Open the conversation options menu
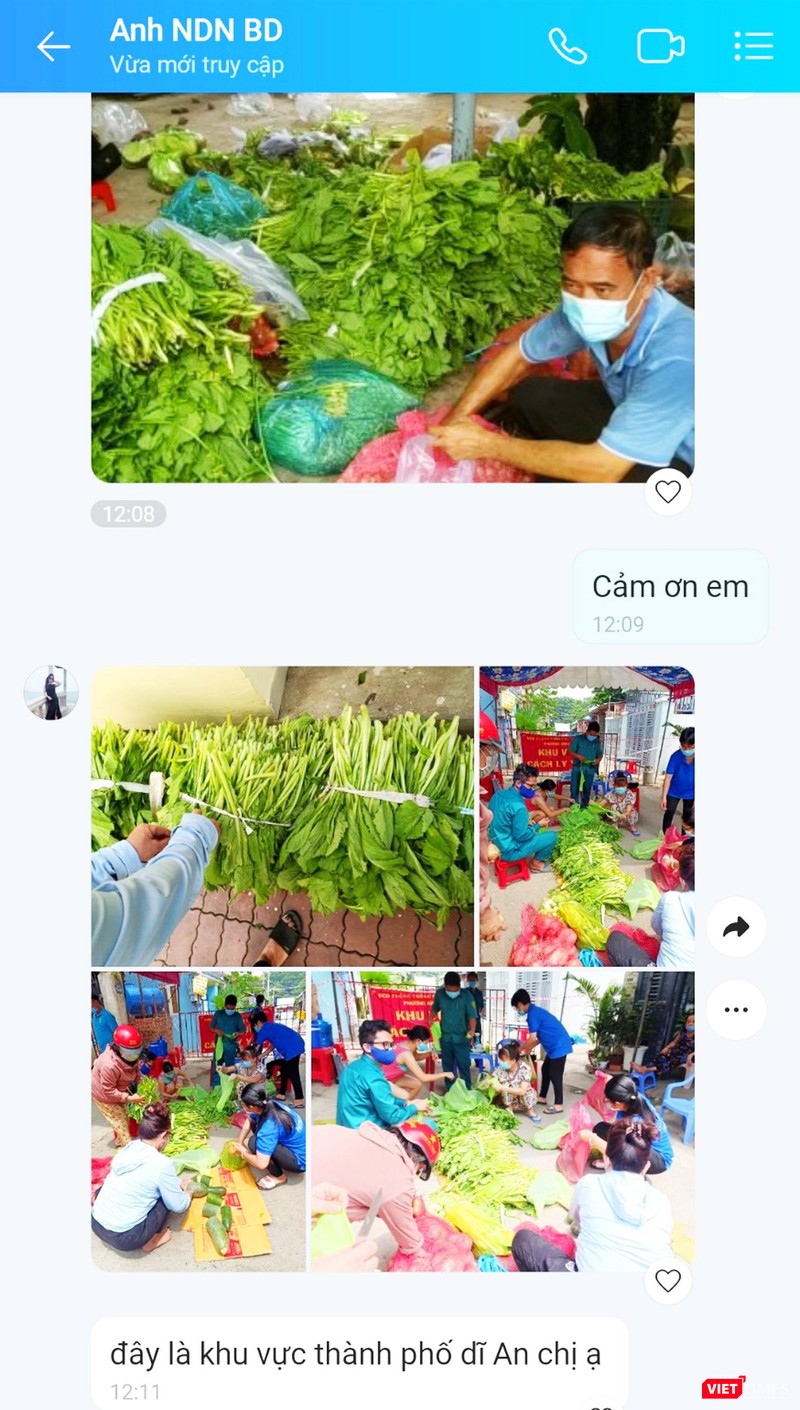800x1410 pixels. pyautogui.click(x=753, y=46)
